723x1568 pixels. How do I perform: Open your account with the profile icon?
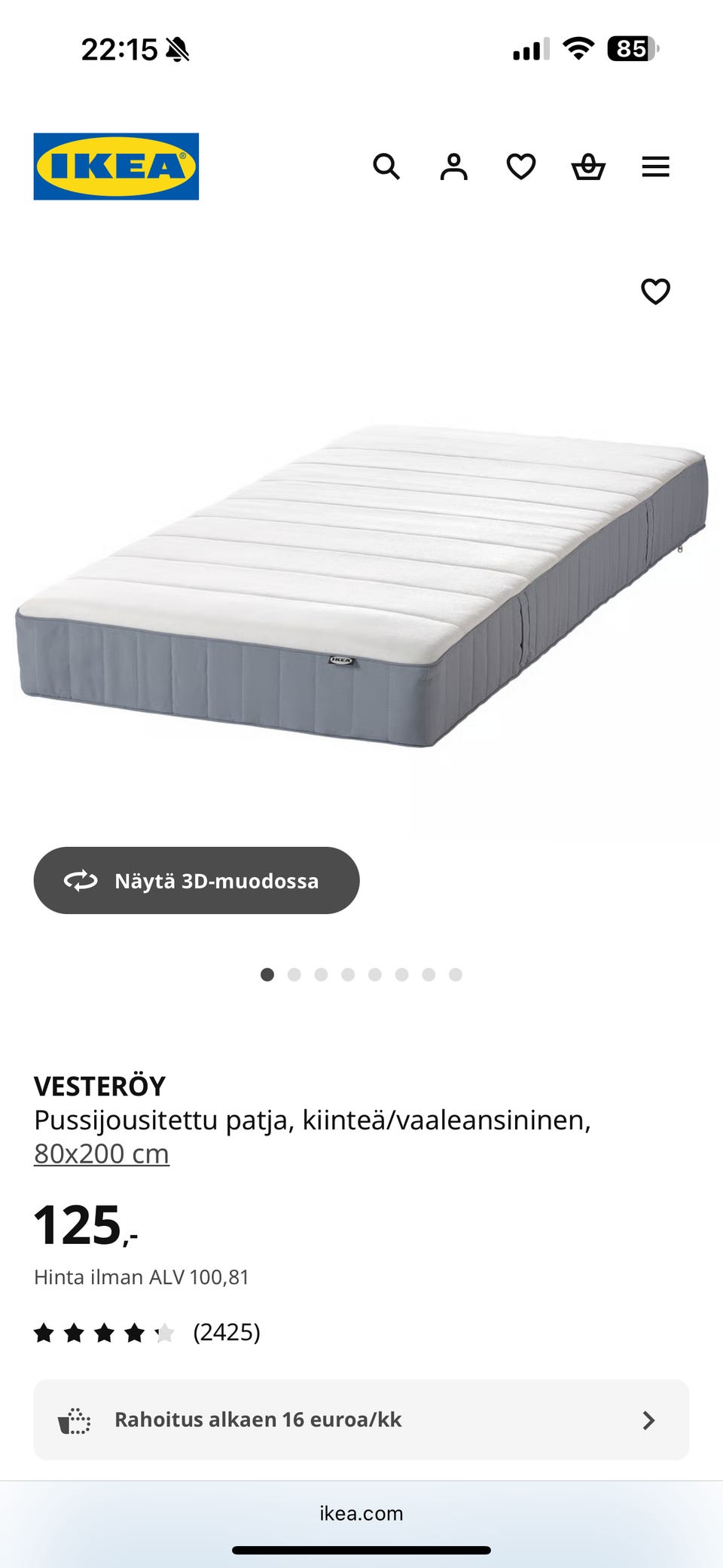(453, 167)
